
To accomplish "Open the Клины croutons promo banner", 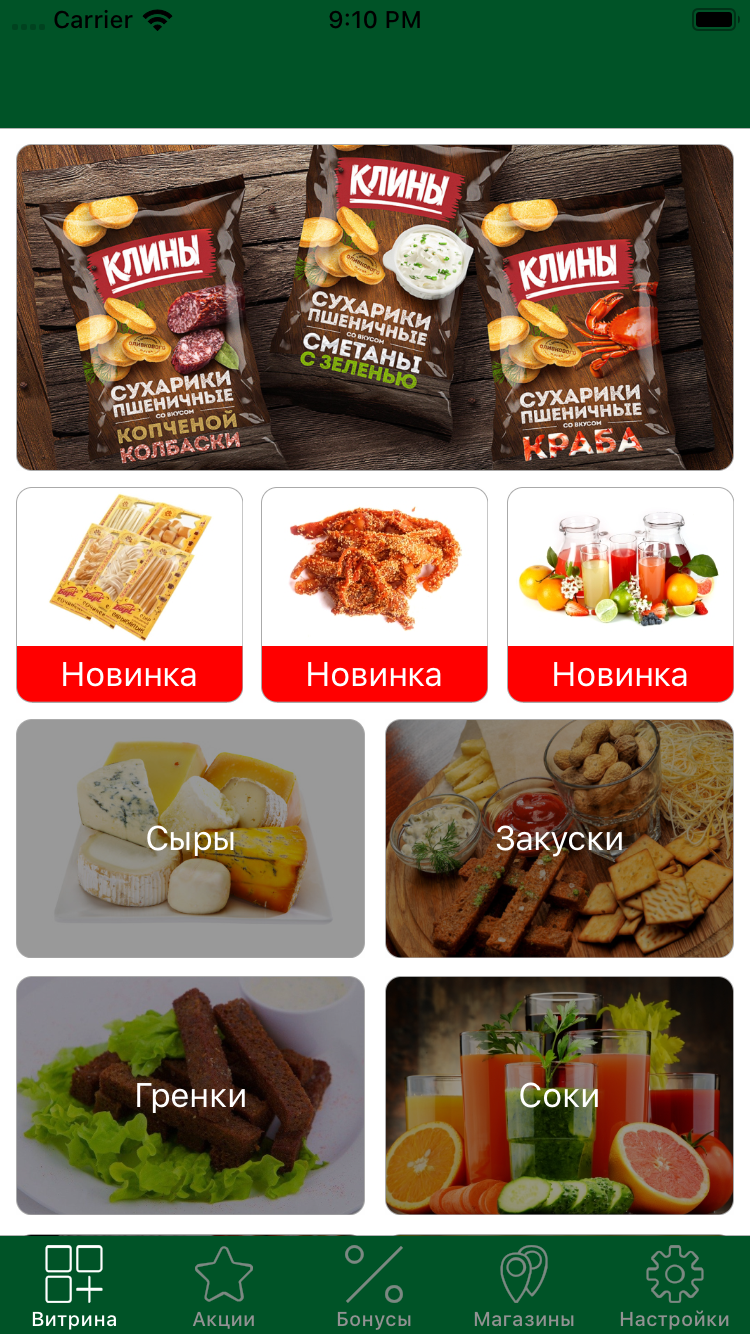I will tap(375, 307).
